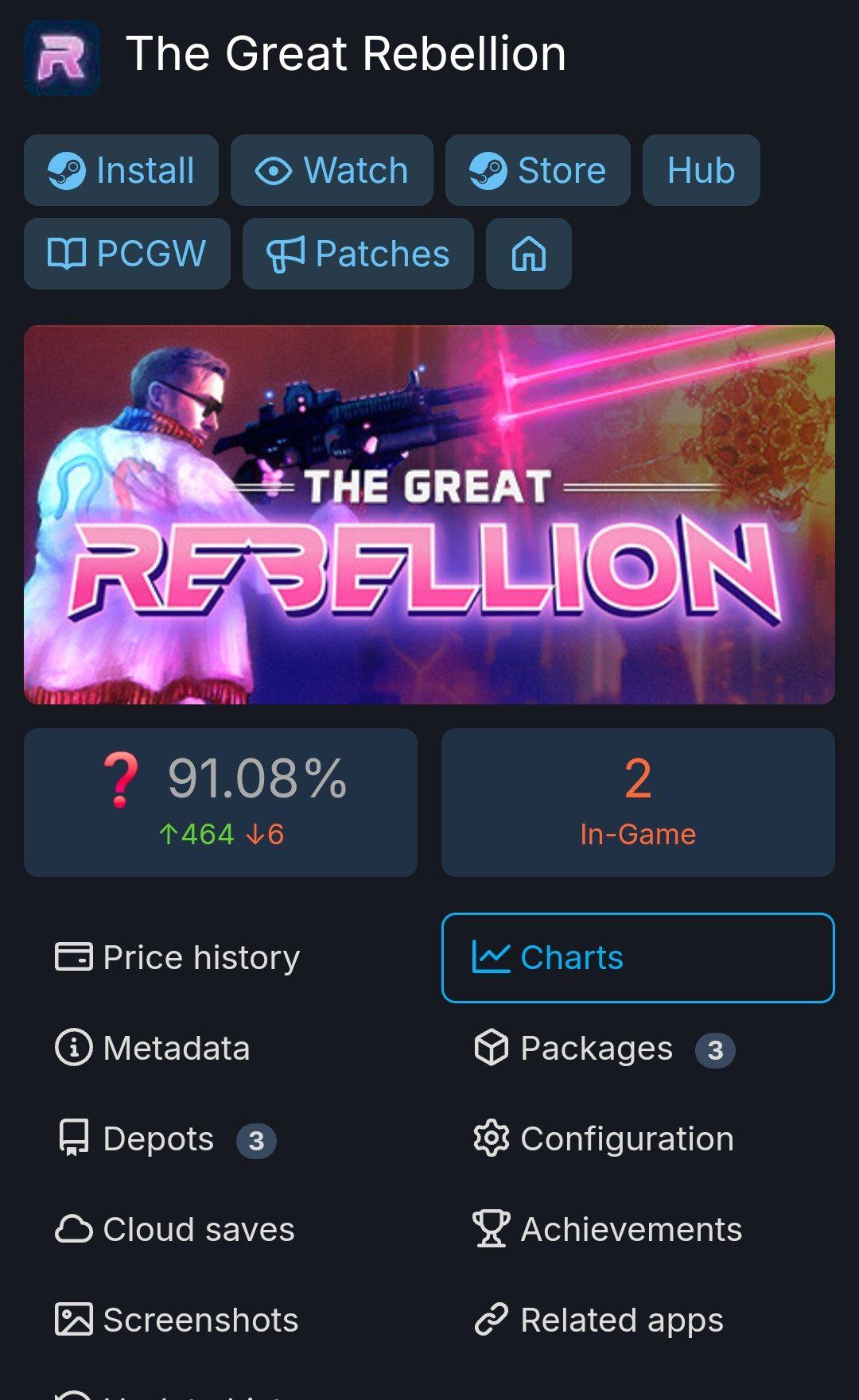Open Related apps

pyautogui.click(x=638, y=1320)
